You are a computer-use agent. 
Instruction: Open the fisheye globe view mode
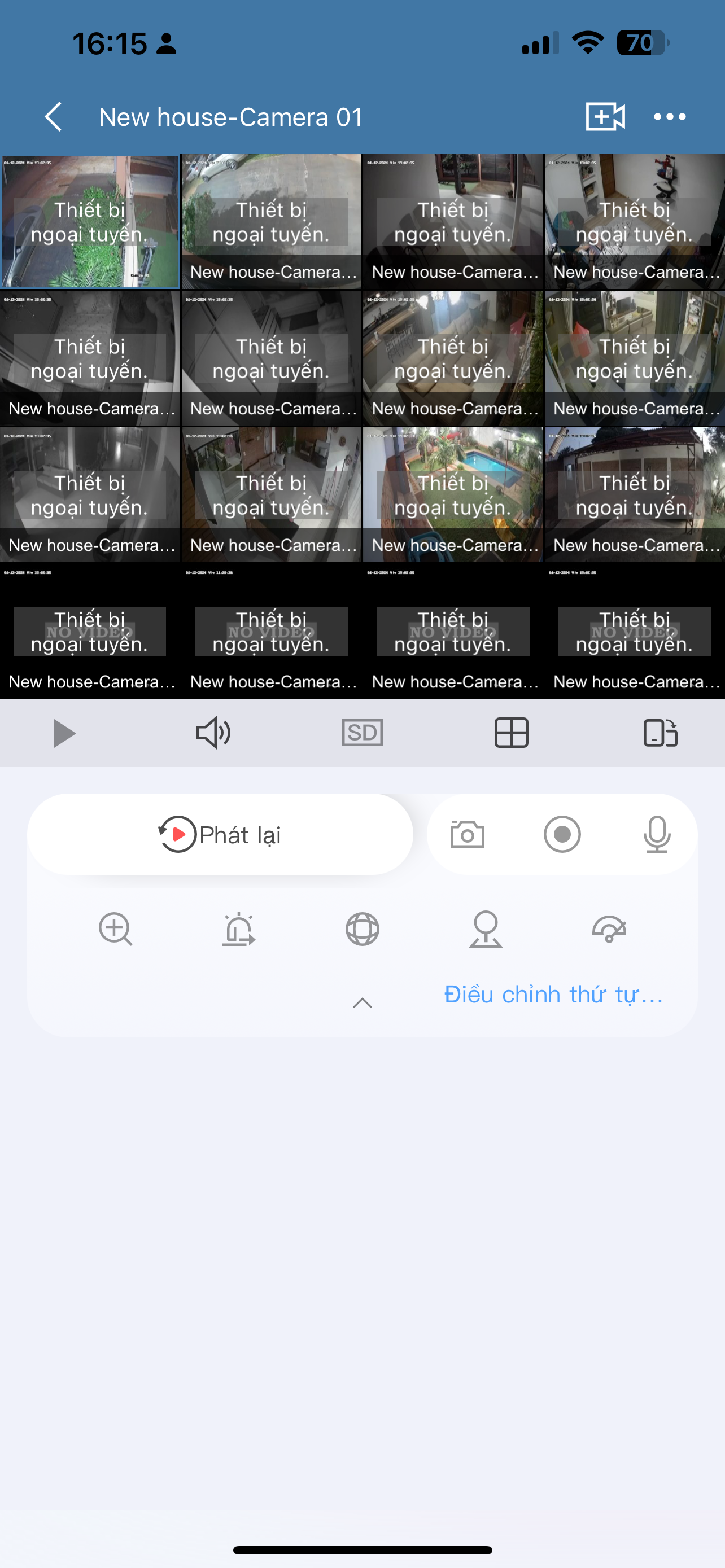click(362, 929)
